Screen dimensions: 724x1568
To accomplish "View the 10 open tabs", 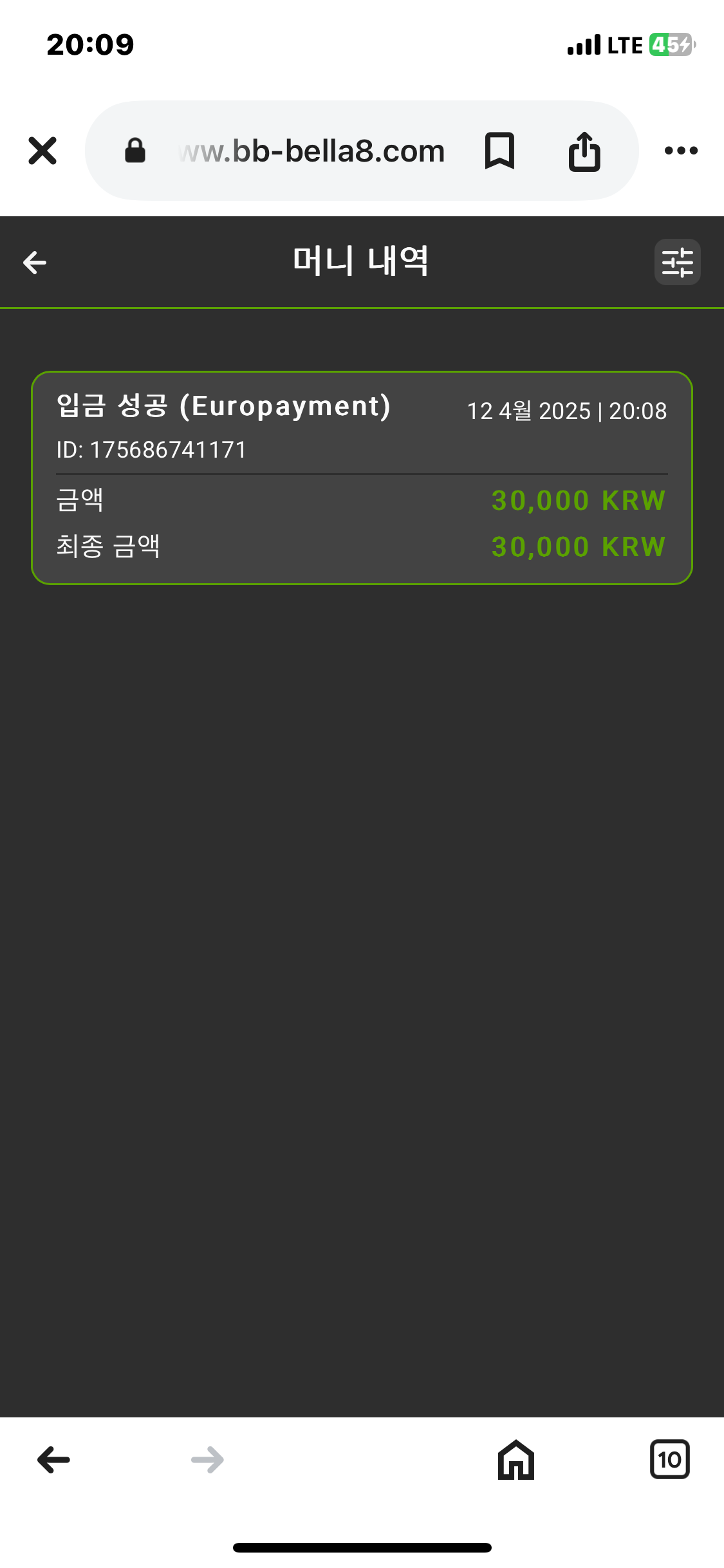I will (x=669, y=1459).
